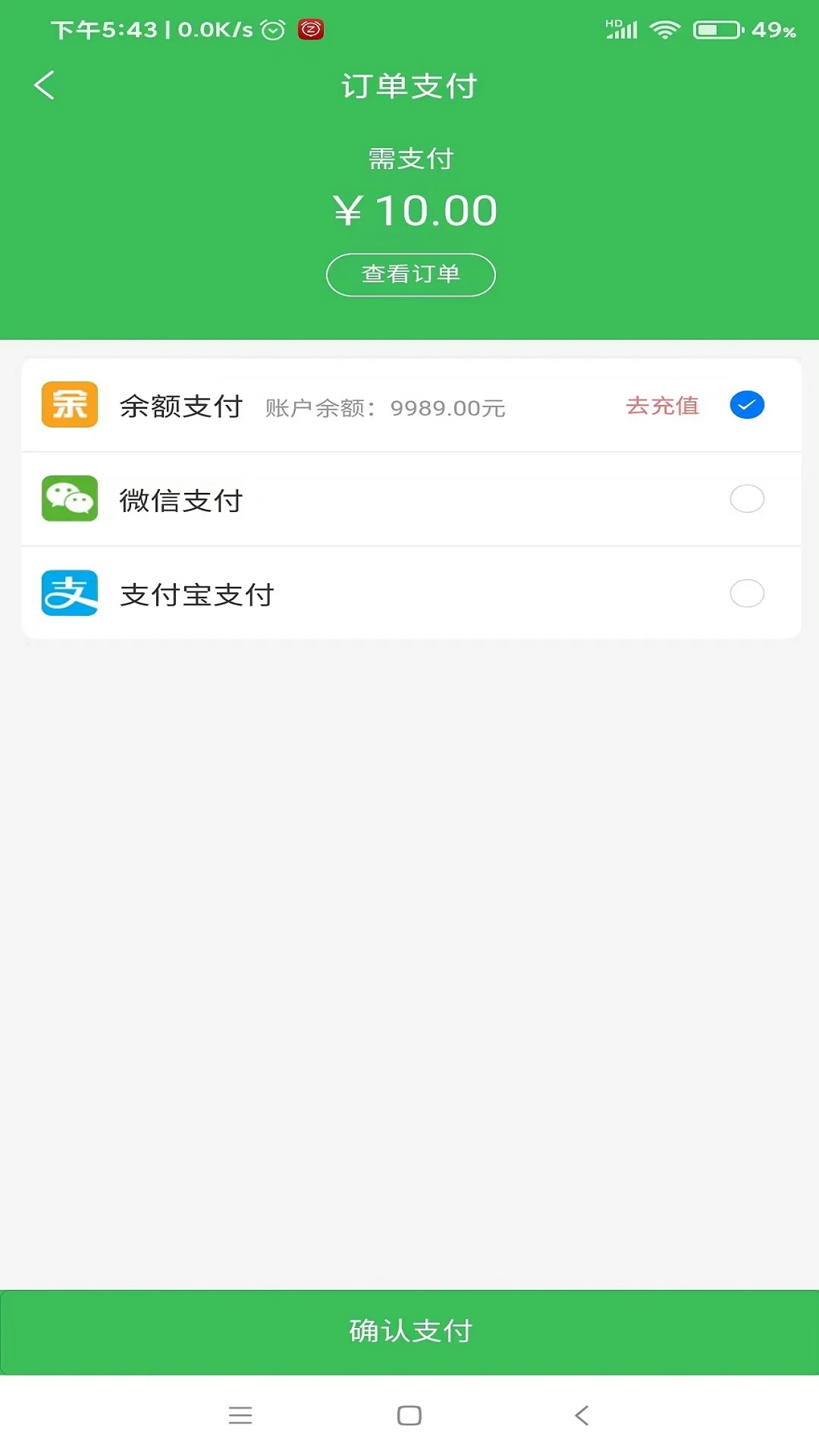This screenshot has width=819, height=1456.
Task: Click the 订单支付 page title
Action: pos(409,86)
